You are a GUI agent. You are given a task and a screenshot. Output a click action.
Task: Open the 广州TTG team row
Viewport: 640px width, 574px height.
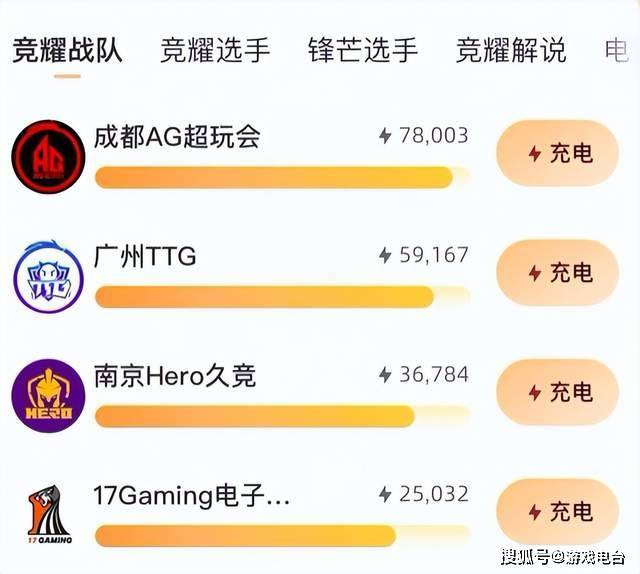(x=145, y=257)
